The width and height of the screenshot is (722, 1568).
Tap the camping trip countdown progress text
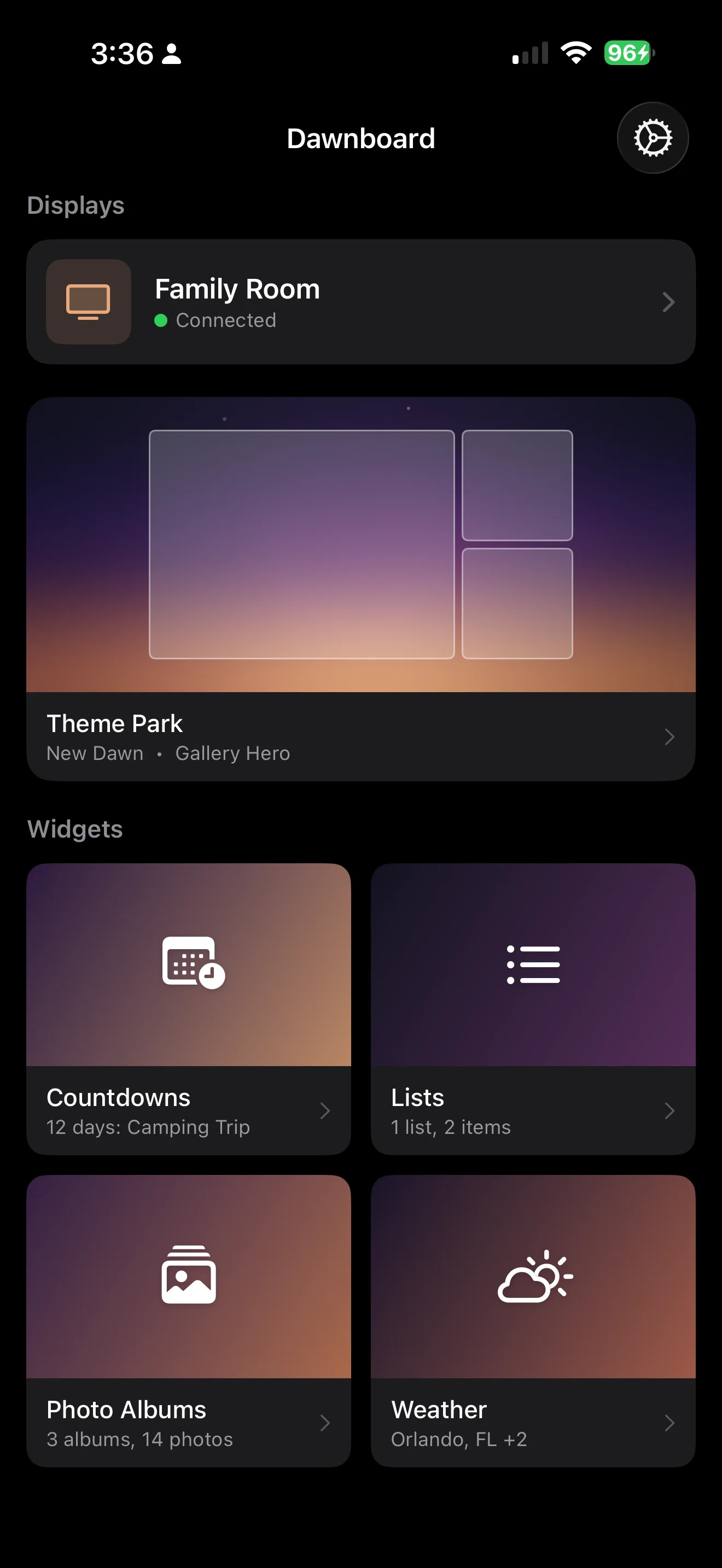point(147,1127)
